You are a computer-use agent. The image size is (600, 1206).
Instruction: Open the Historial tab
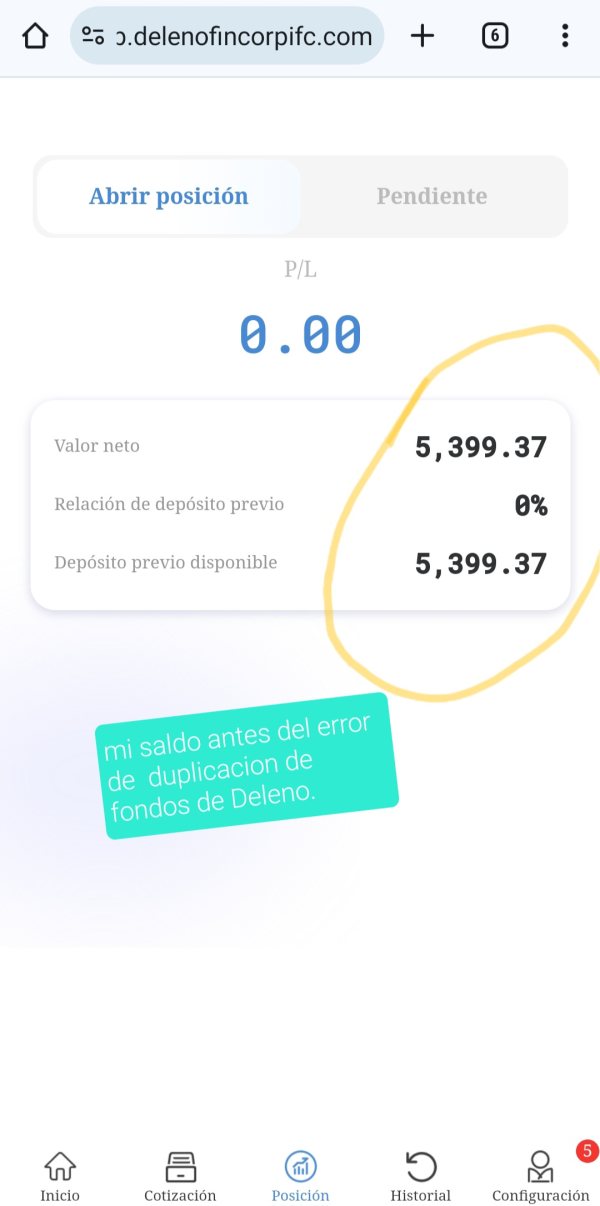(x=420, y=1177)
